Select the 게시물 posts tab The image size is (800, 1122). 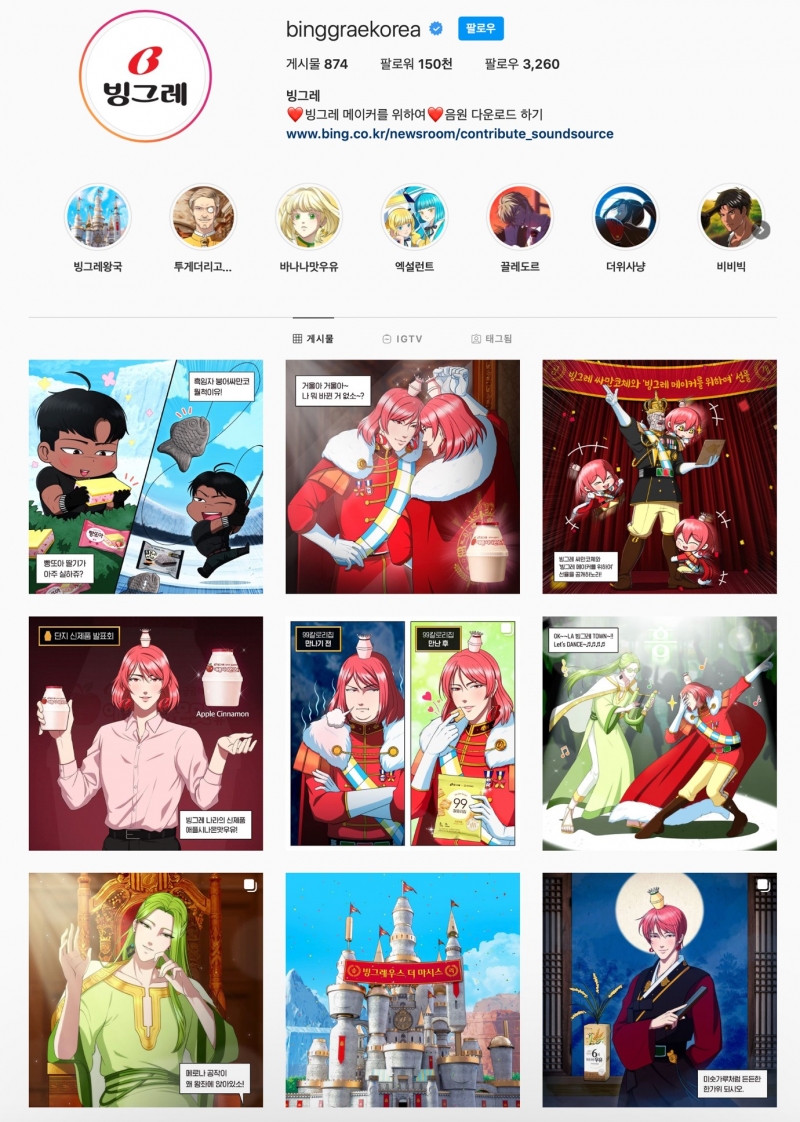click(x=313, y=339)
